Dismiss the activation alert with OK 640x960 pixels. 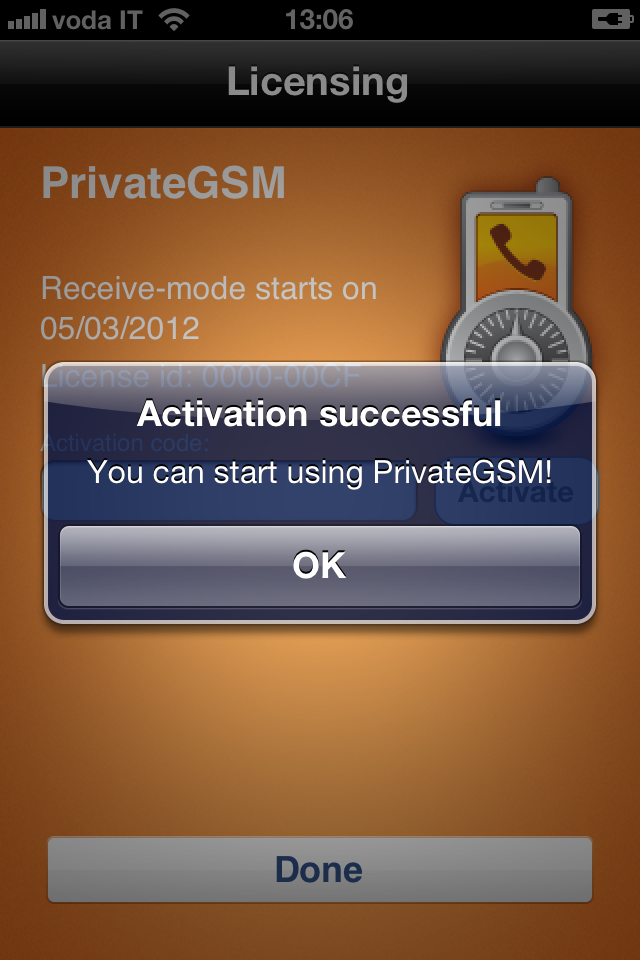coord(320,566)
